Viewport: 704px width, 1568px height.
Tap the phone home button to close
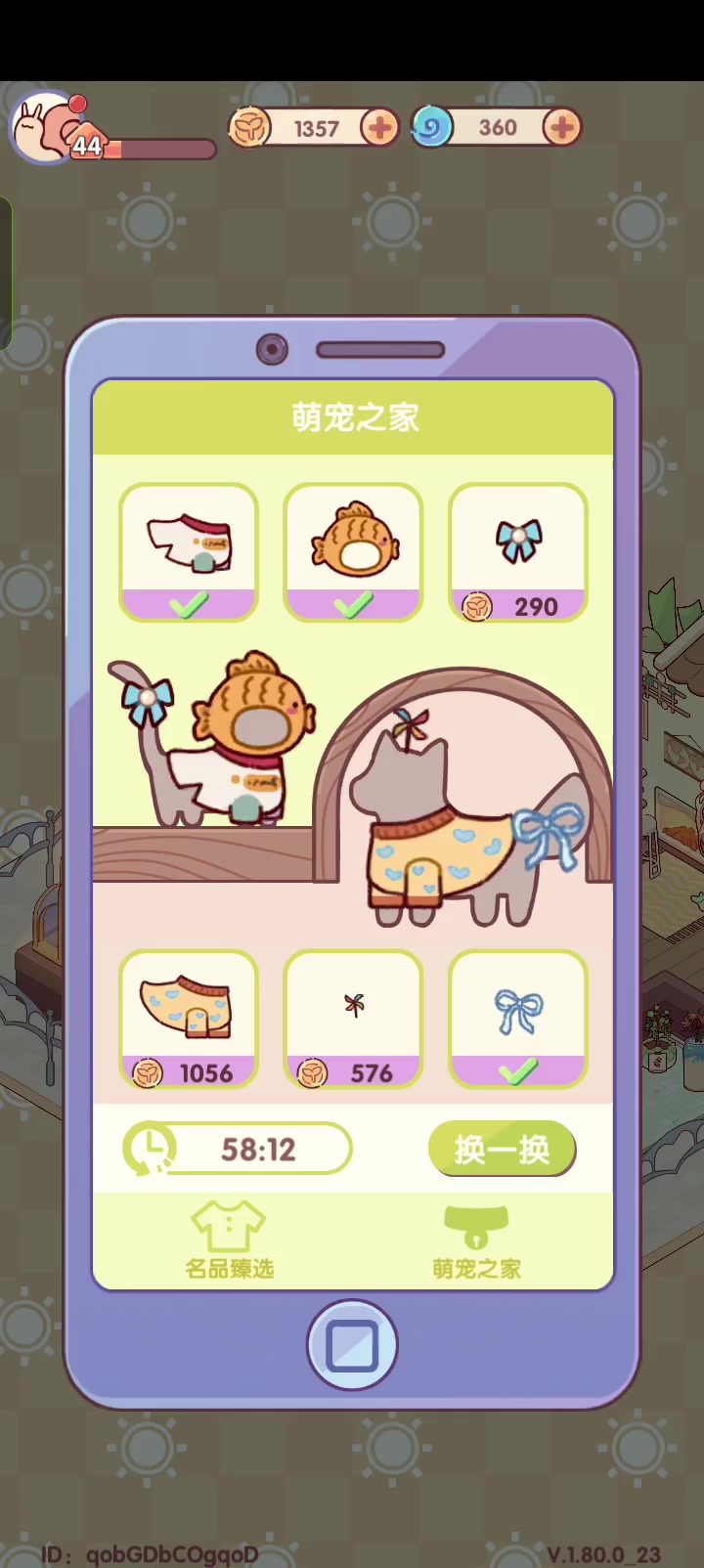click(352, 1345)
